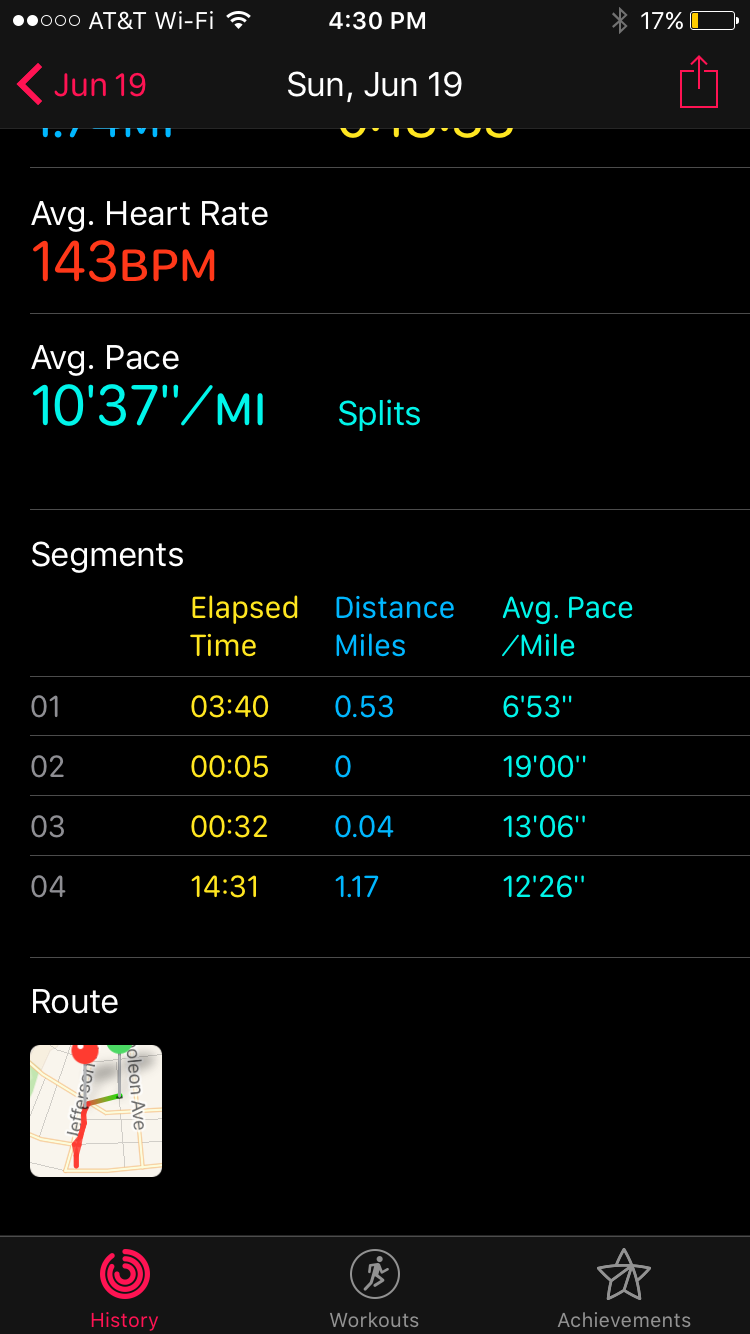Switch to the History tab
The image size is (750, 1334).
point(124,1288)
